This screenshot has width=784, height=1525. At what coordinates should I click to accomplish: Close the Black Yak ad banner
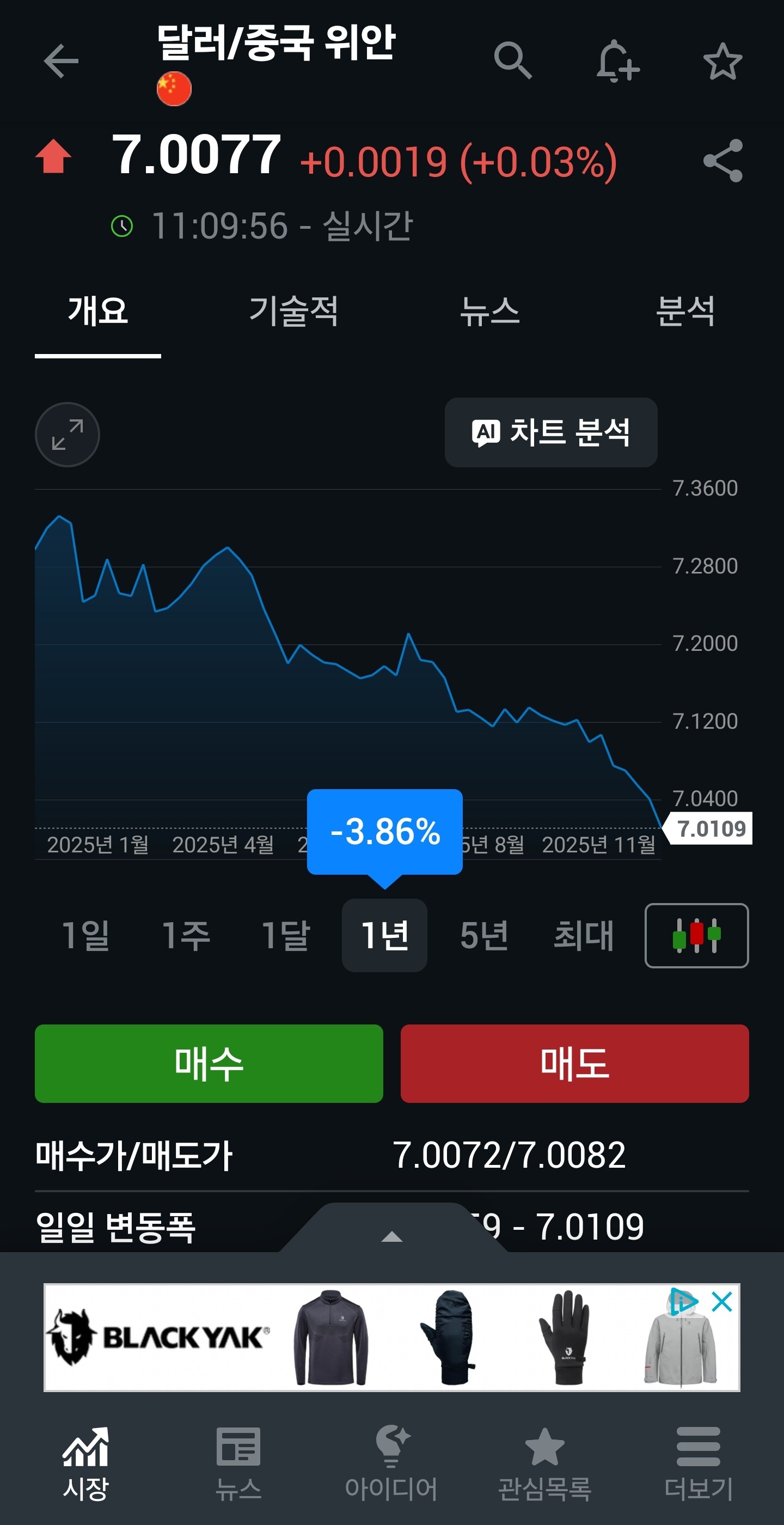722,1302
